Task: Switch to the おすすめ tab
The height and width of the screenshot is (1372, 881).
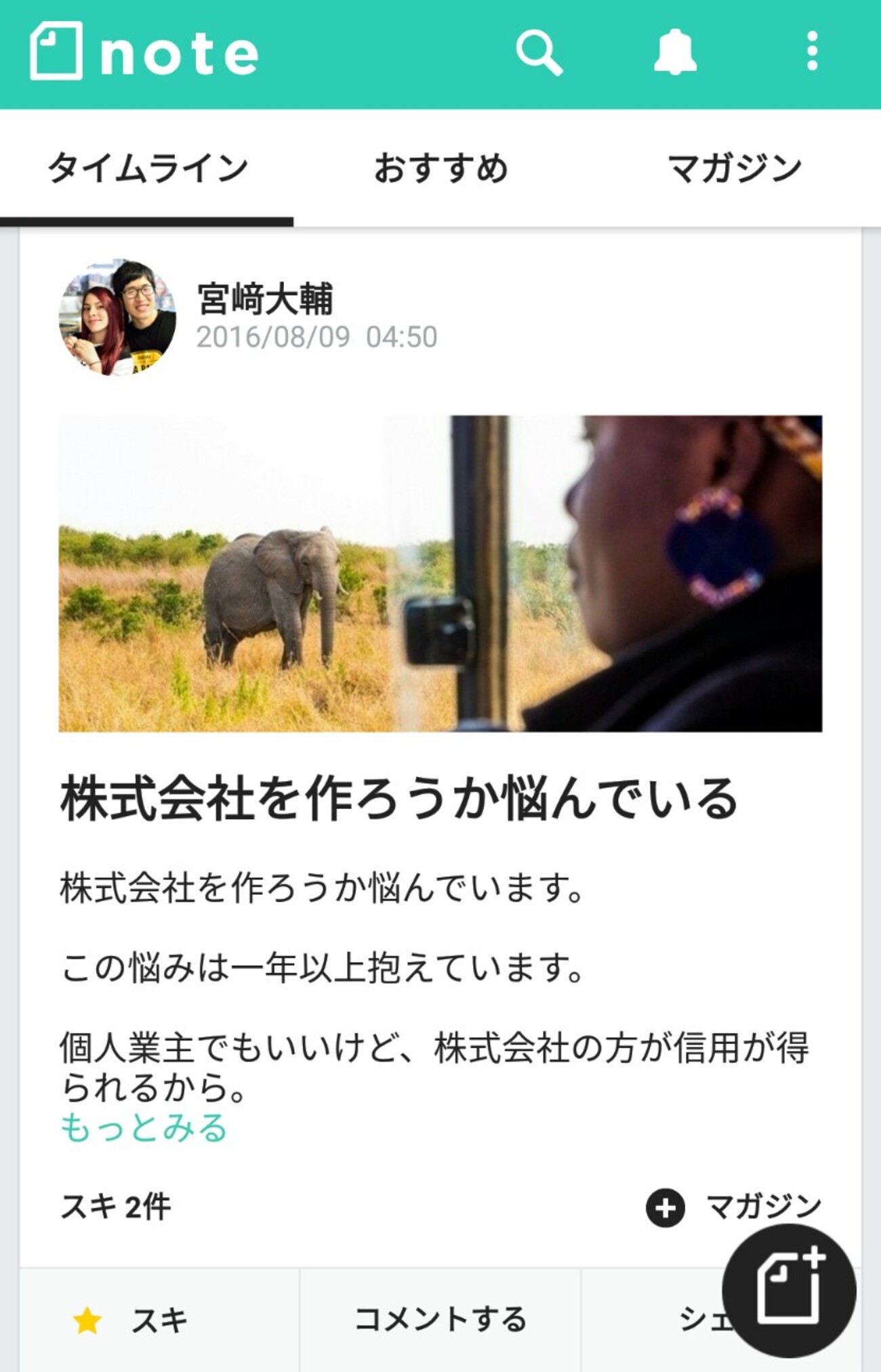Action: click(440, 168)
